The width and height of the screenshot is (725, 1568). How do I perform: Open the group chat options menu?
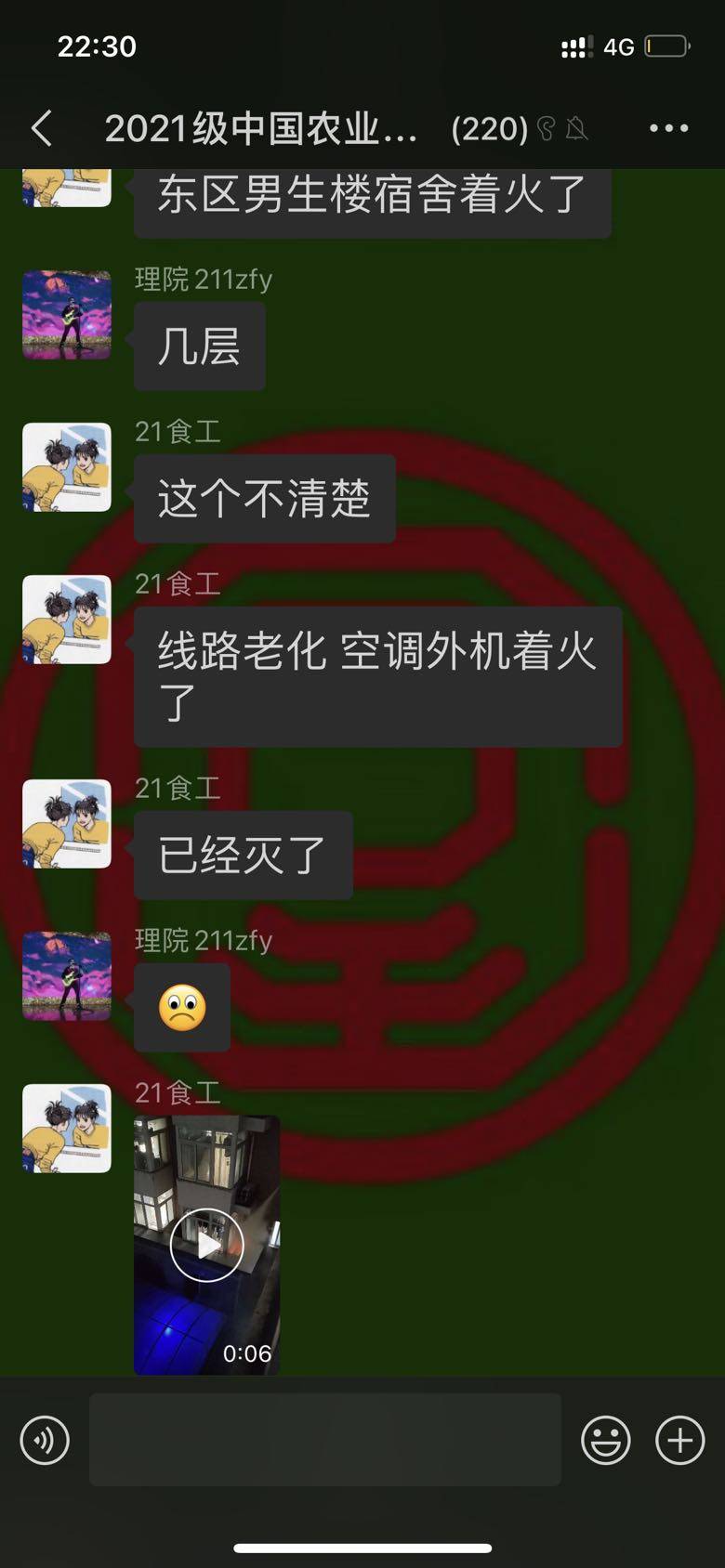point(668,128)
